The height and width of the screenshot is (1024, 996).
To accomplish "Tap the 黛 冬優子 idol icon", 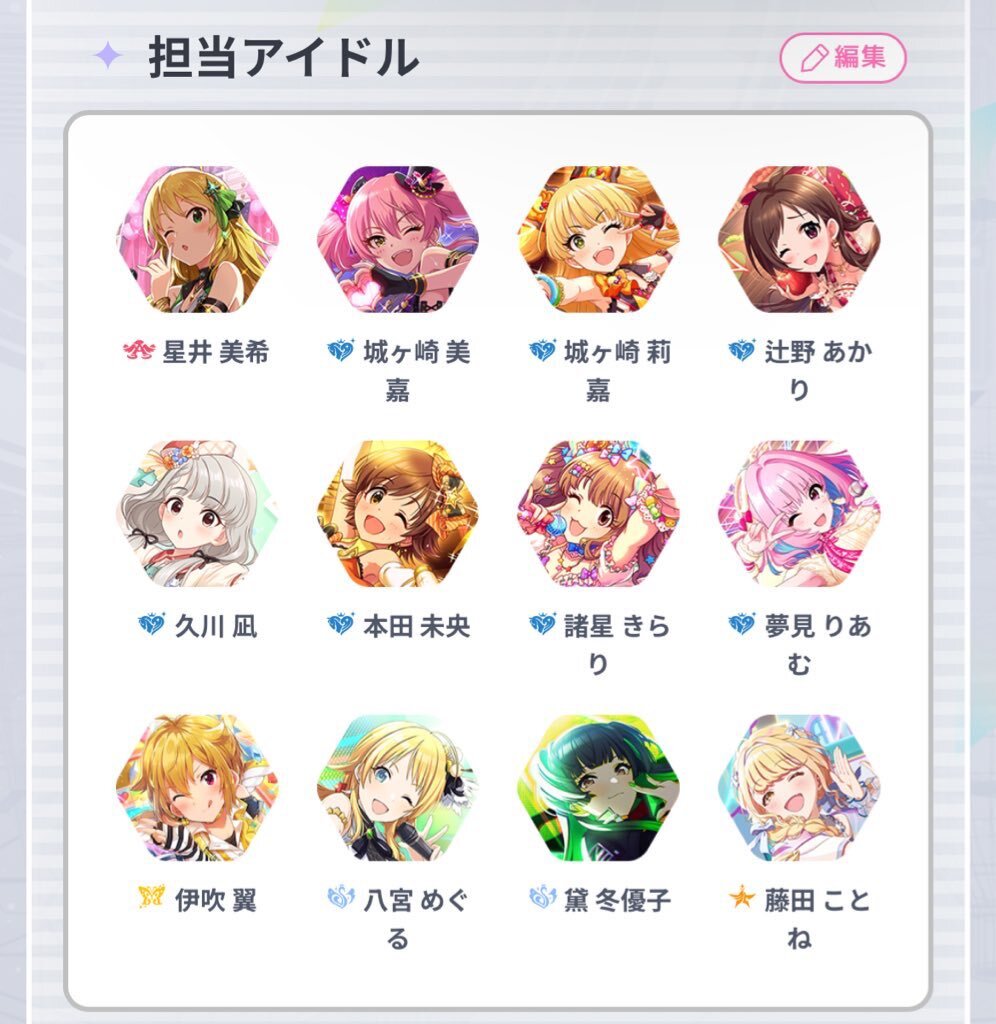I will pyautogui.click(x=598, y=788).
